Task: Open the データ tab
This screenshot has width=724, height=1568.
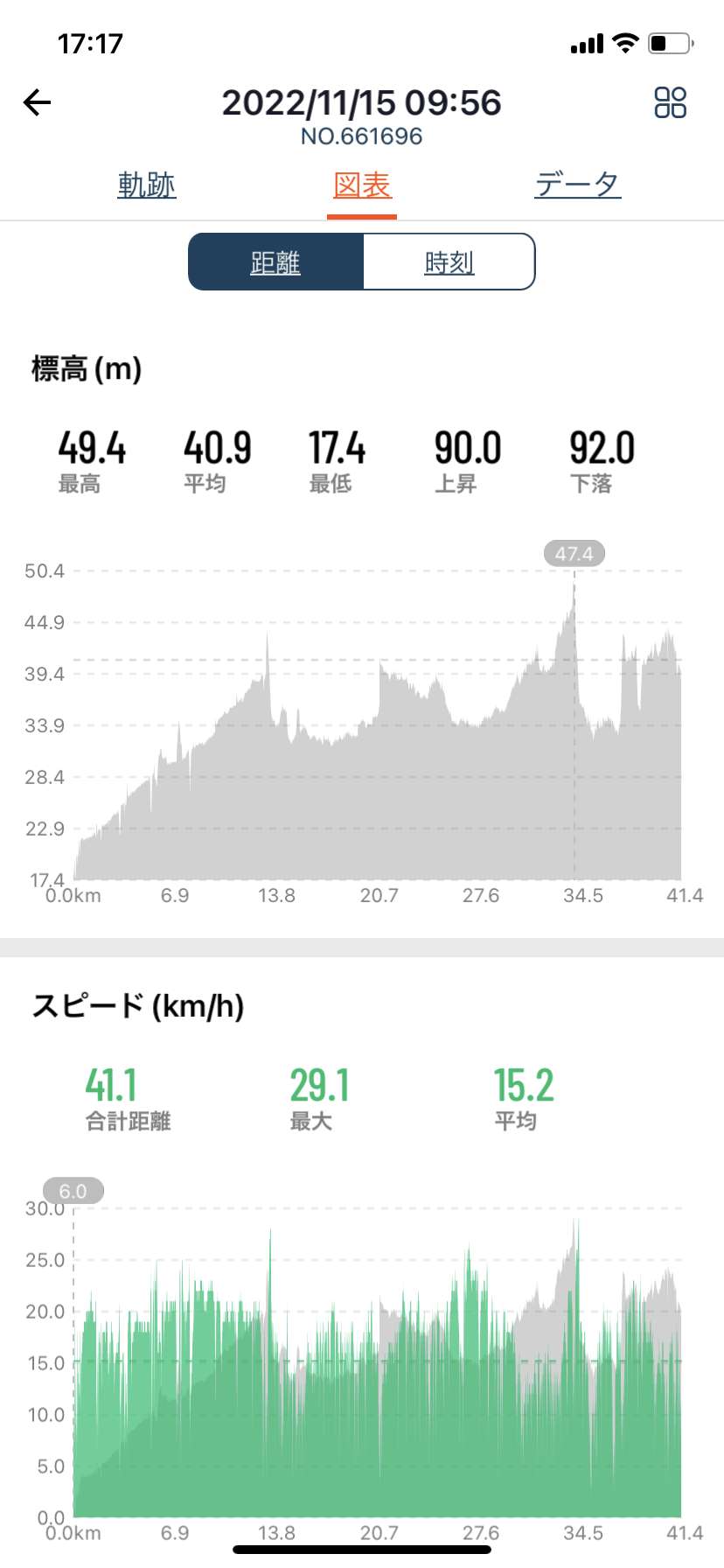Action: (578, 185)
